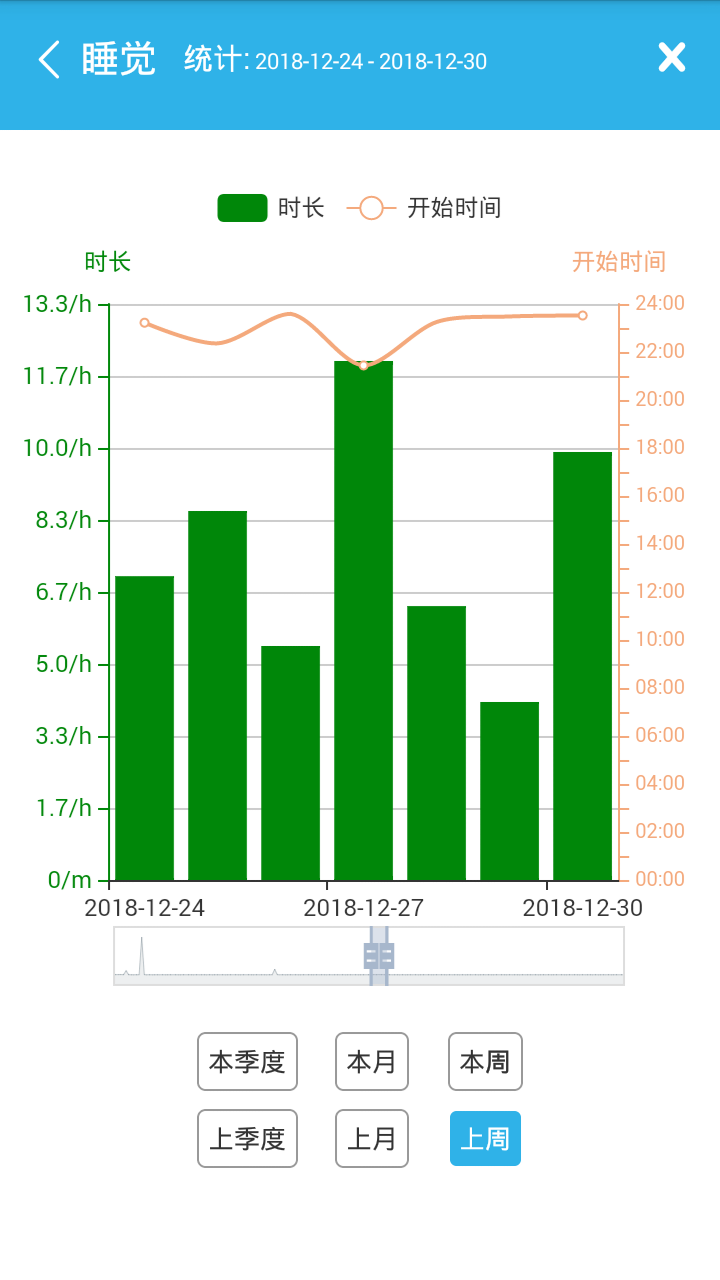Select the 本季度 range button

247,1061
